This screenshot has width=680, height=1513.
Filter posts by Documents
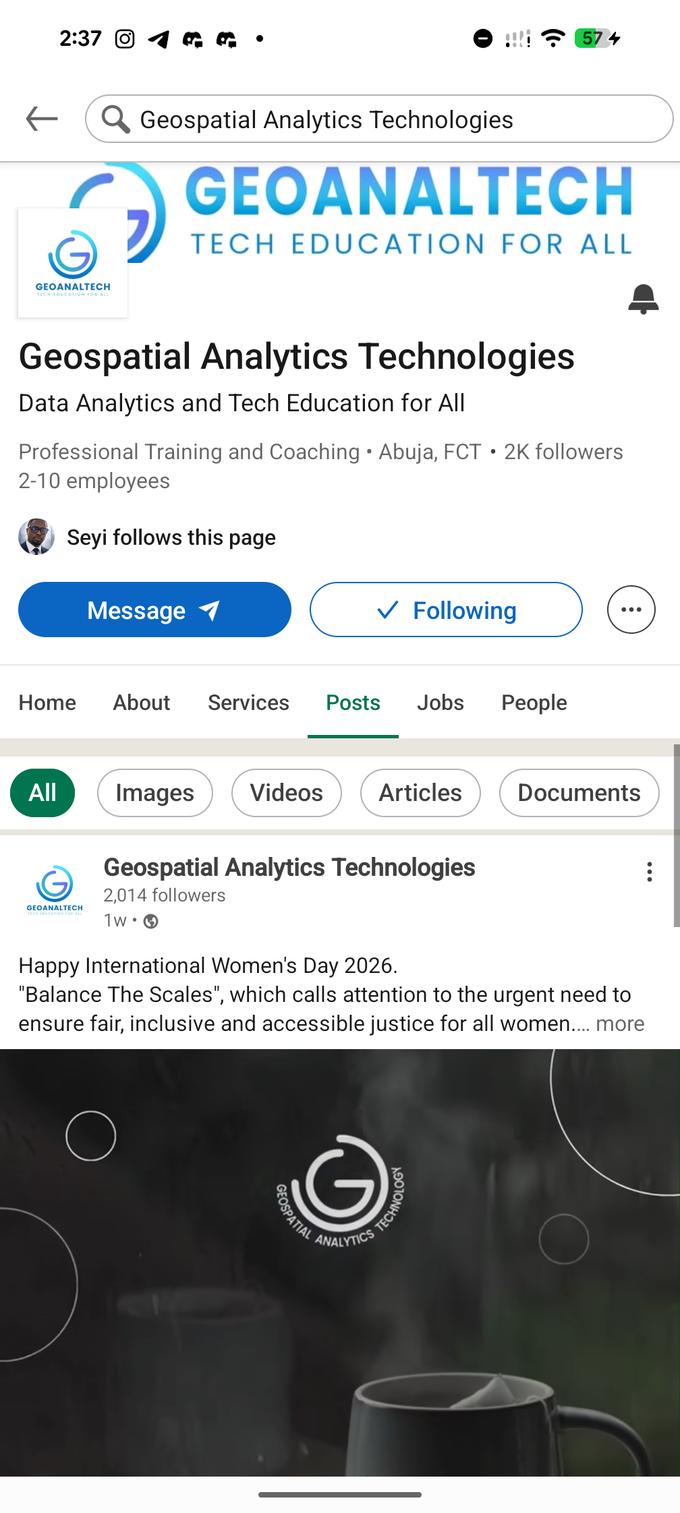point(578,793)
